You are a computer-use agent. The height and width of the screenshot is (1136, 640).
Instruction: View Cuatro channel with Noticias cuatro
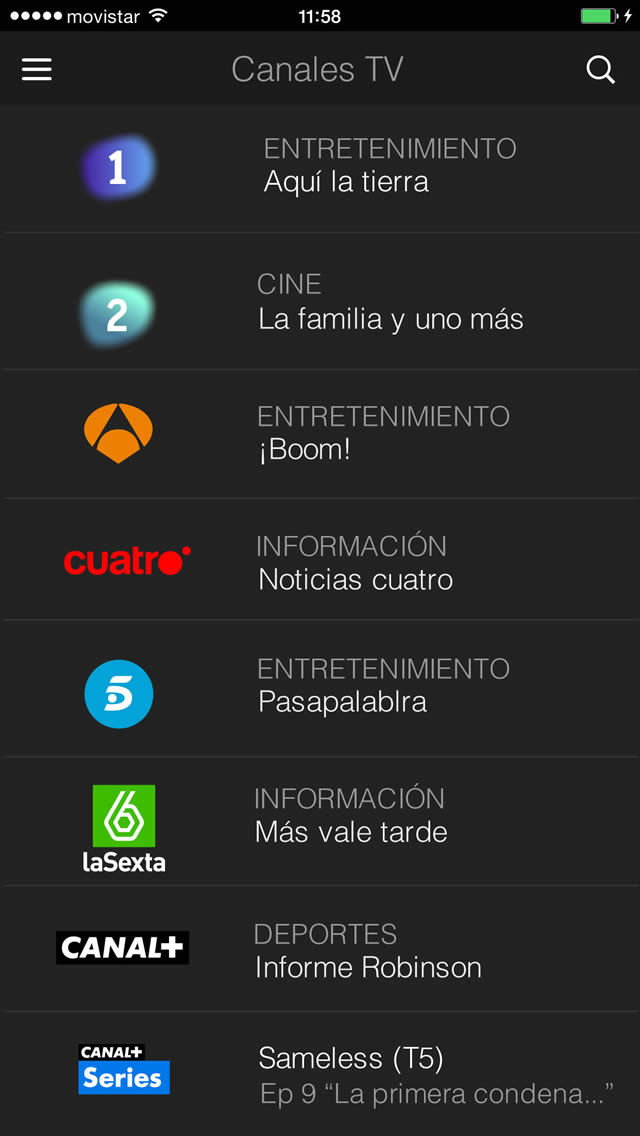(320, 562)
